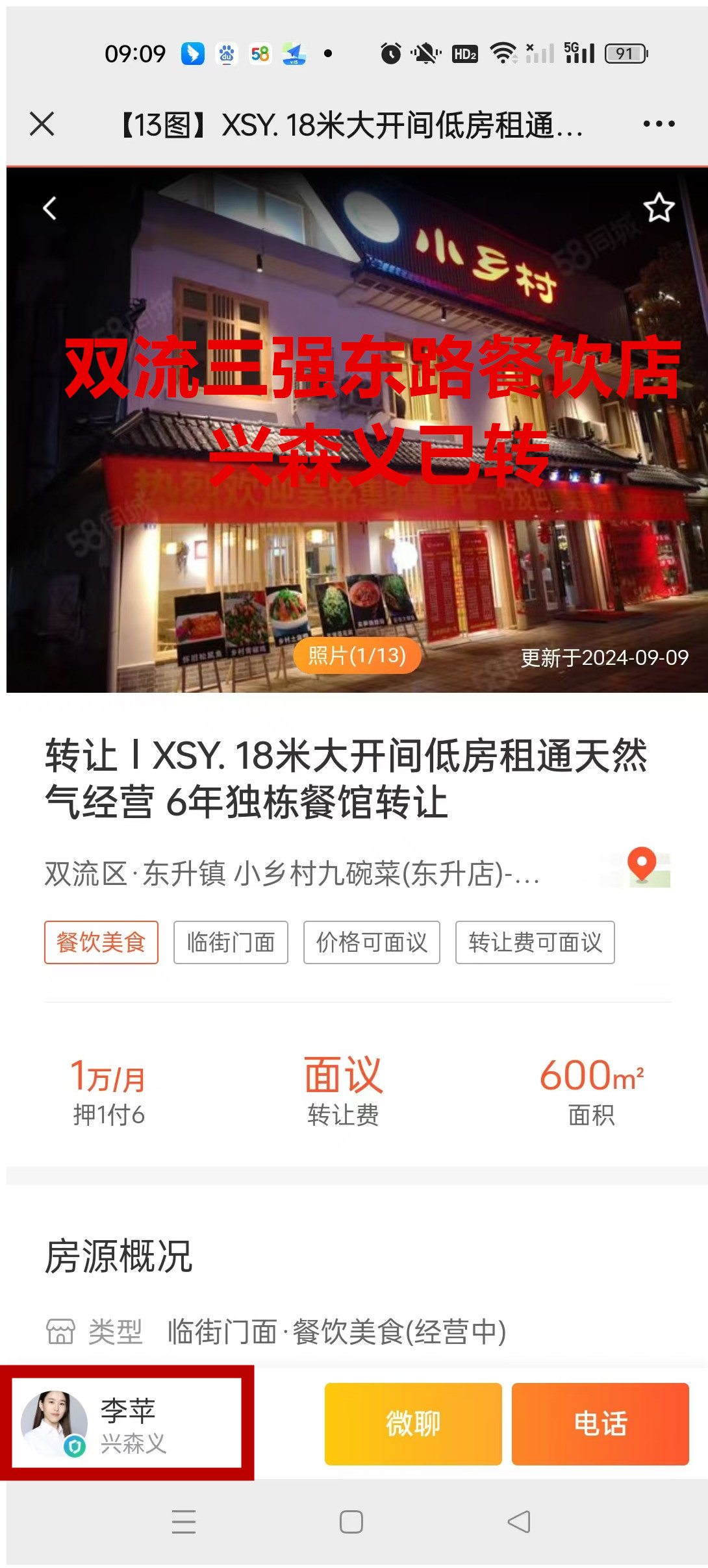
Task: Favorite this listing with the star icon
Action: click(659, 208)
